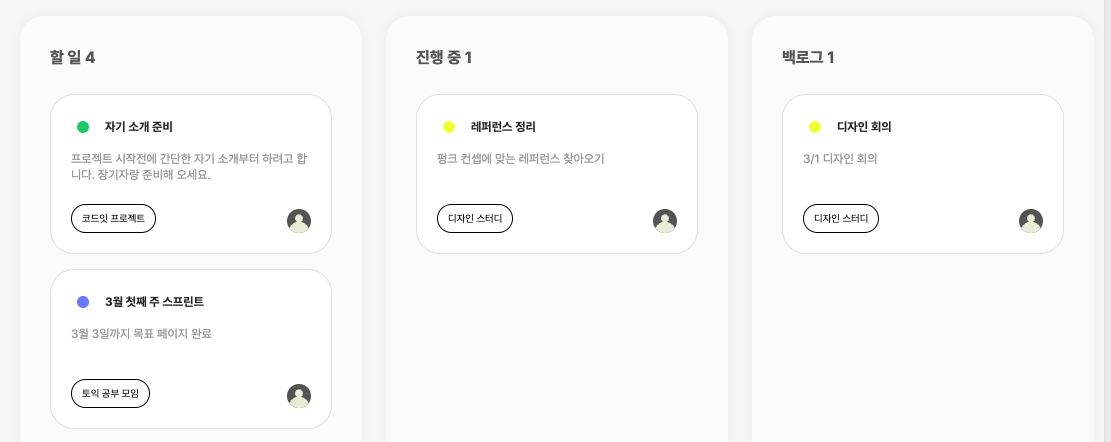View assignee avatar on 디자인 회의
1111x442 pixels.
coord(1031,221)
